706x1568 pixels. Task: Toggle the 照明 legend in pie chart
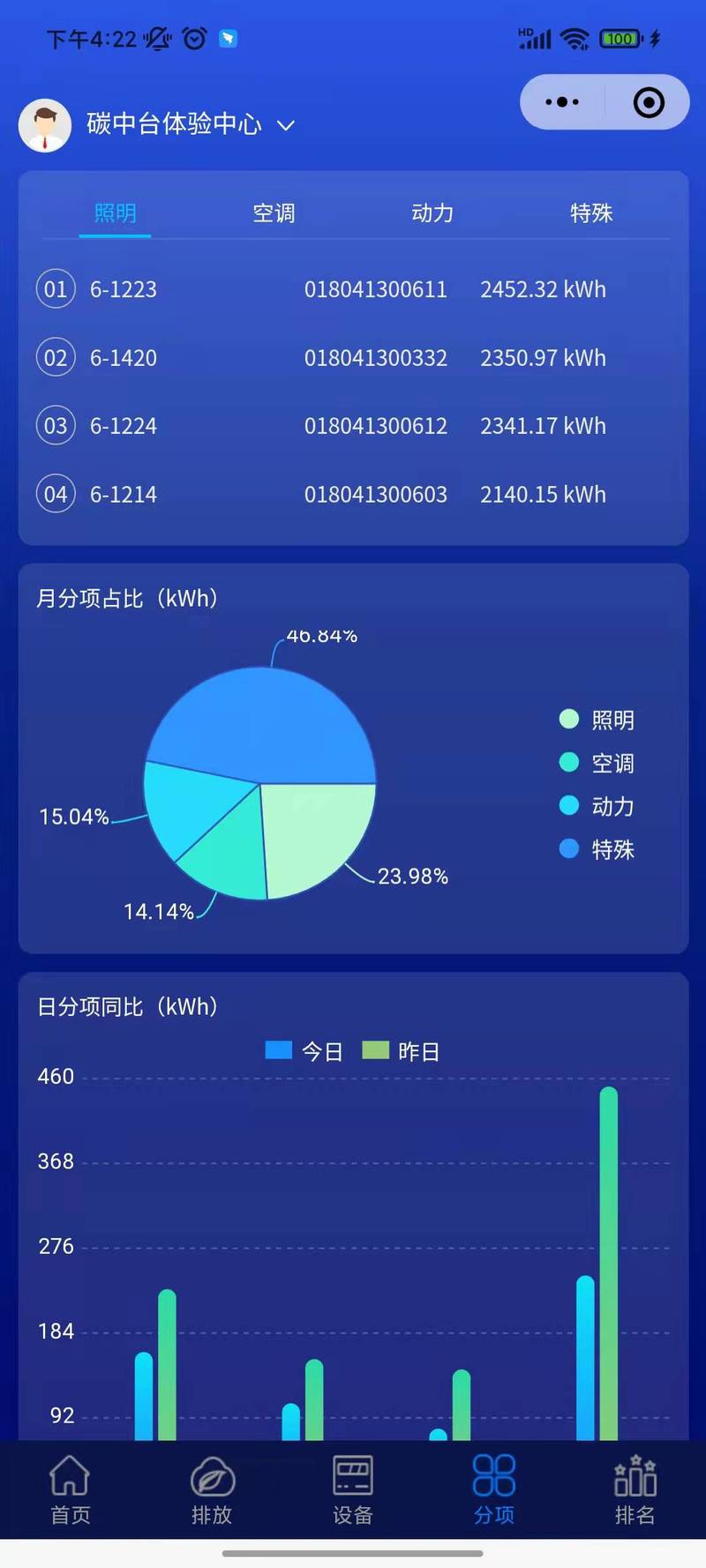pos(597,720)
